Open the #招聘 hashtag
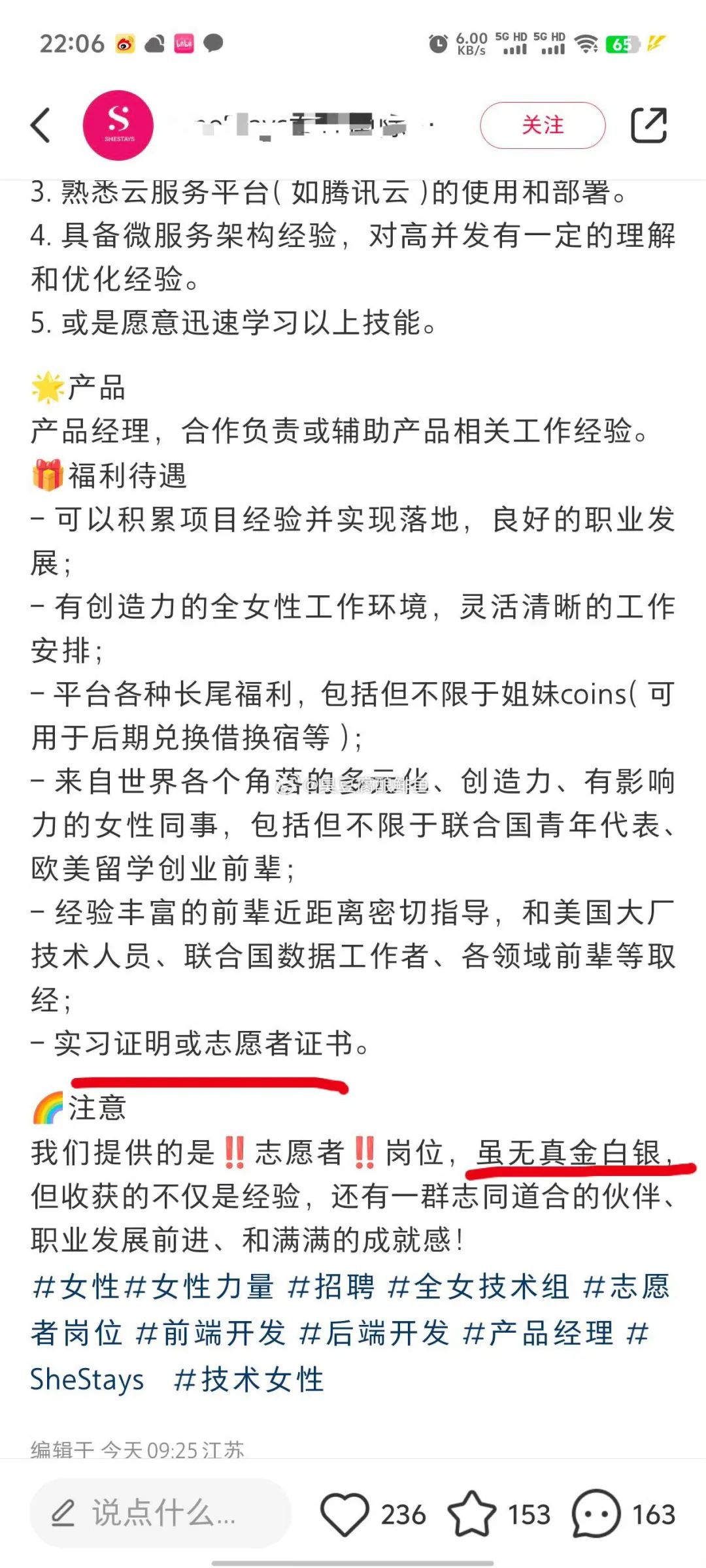This screenshot has height=1568, width=706. pos(331,1287)
